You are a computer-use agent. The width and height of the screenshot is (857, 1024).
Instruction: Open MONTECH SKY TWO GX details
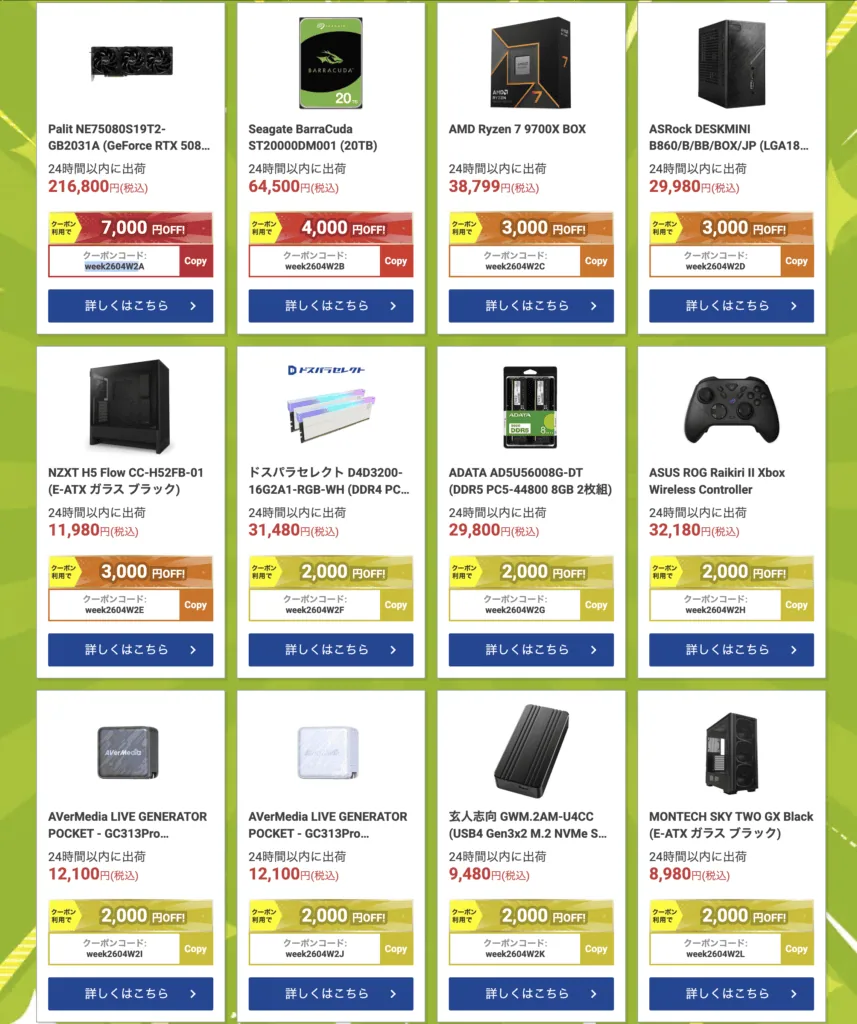pyautogui.click(x=731, y=994)
